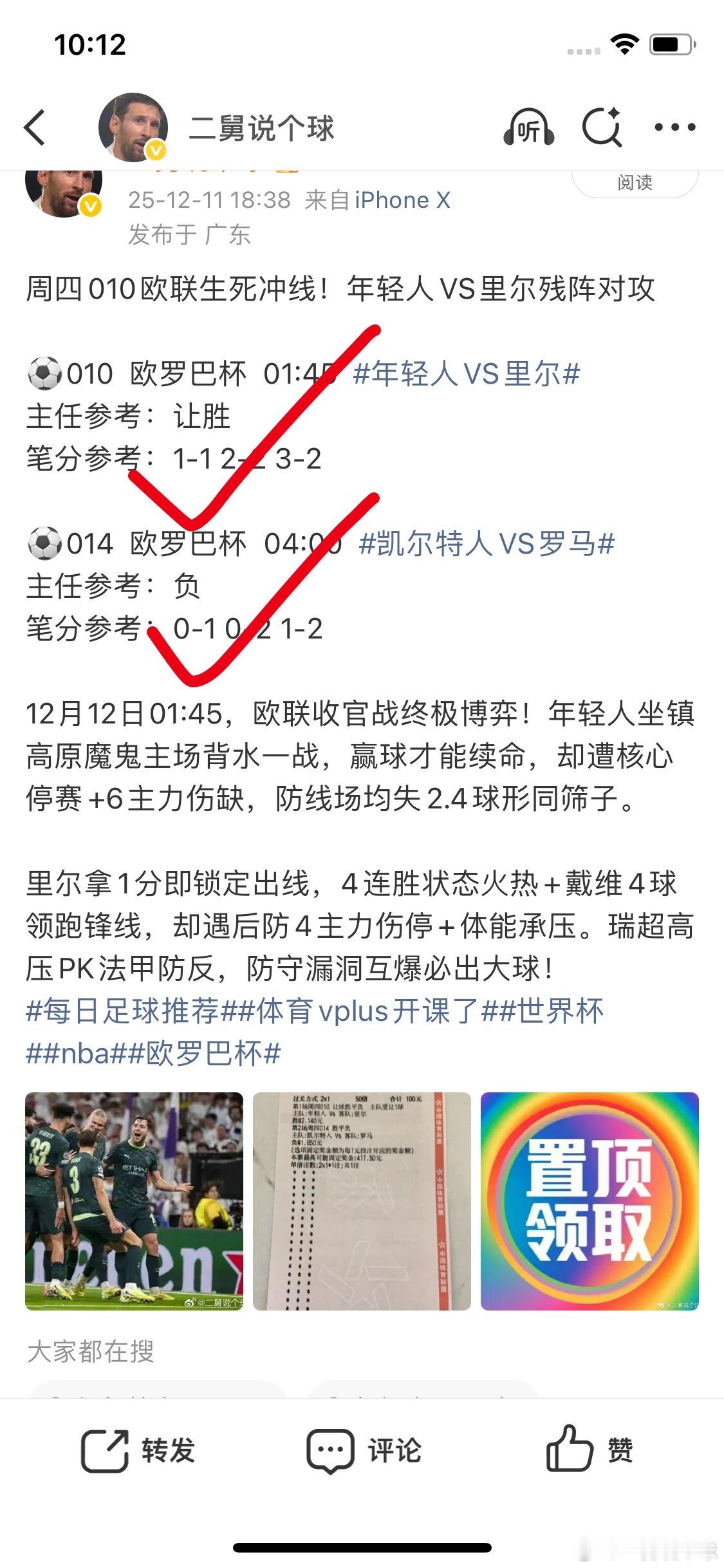Image resolution: width=724 pixels, height=1568 pixels.
Task: Tap the refresh icon in the top bar
Action: 602,126
